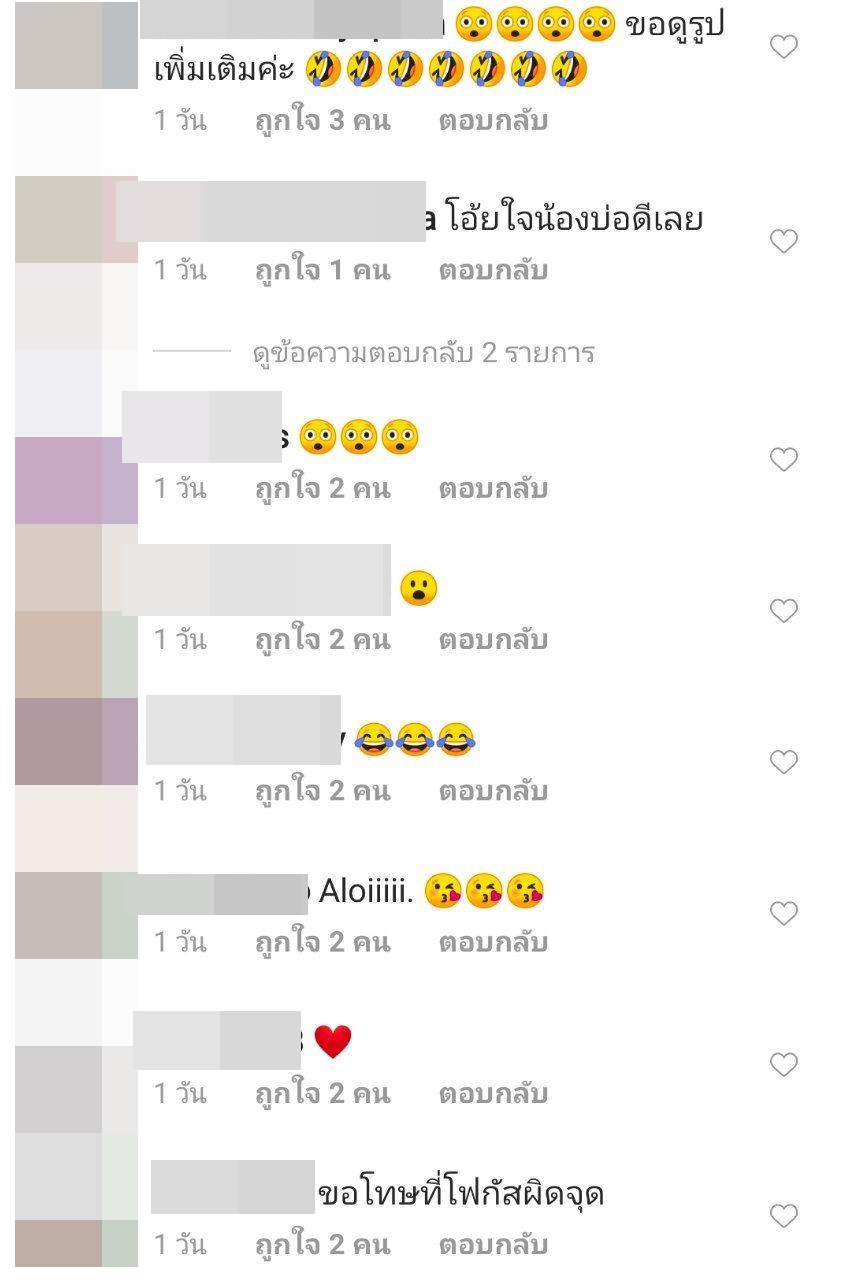Reply to the Aloiiiii comment
Viewport: 851px width, 1280px height.
click(493, 942)
